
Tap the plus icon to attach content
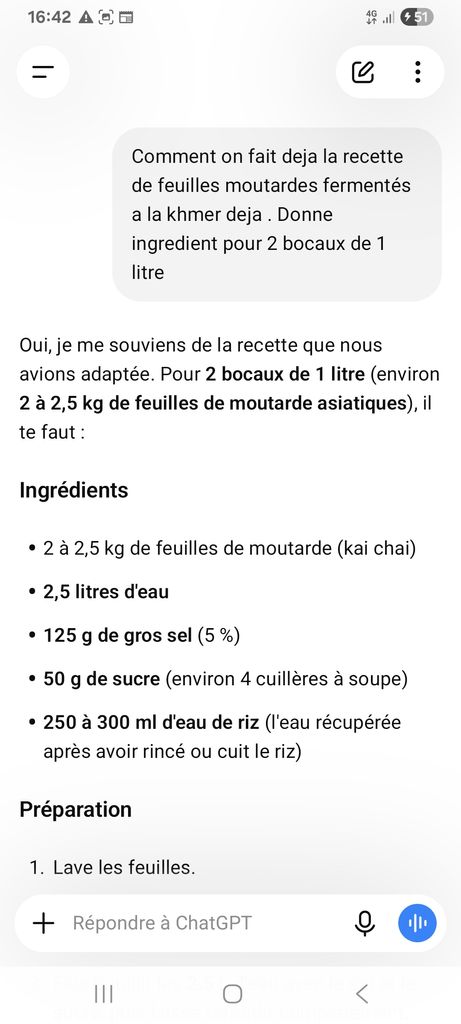[43, 923]
